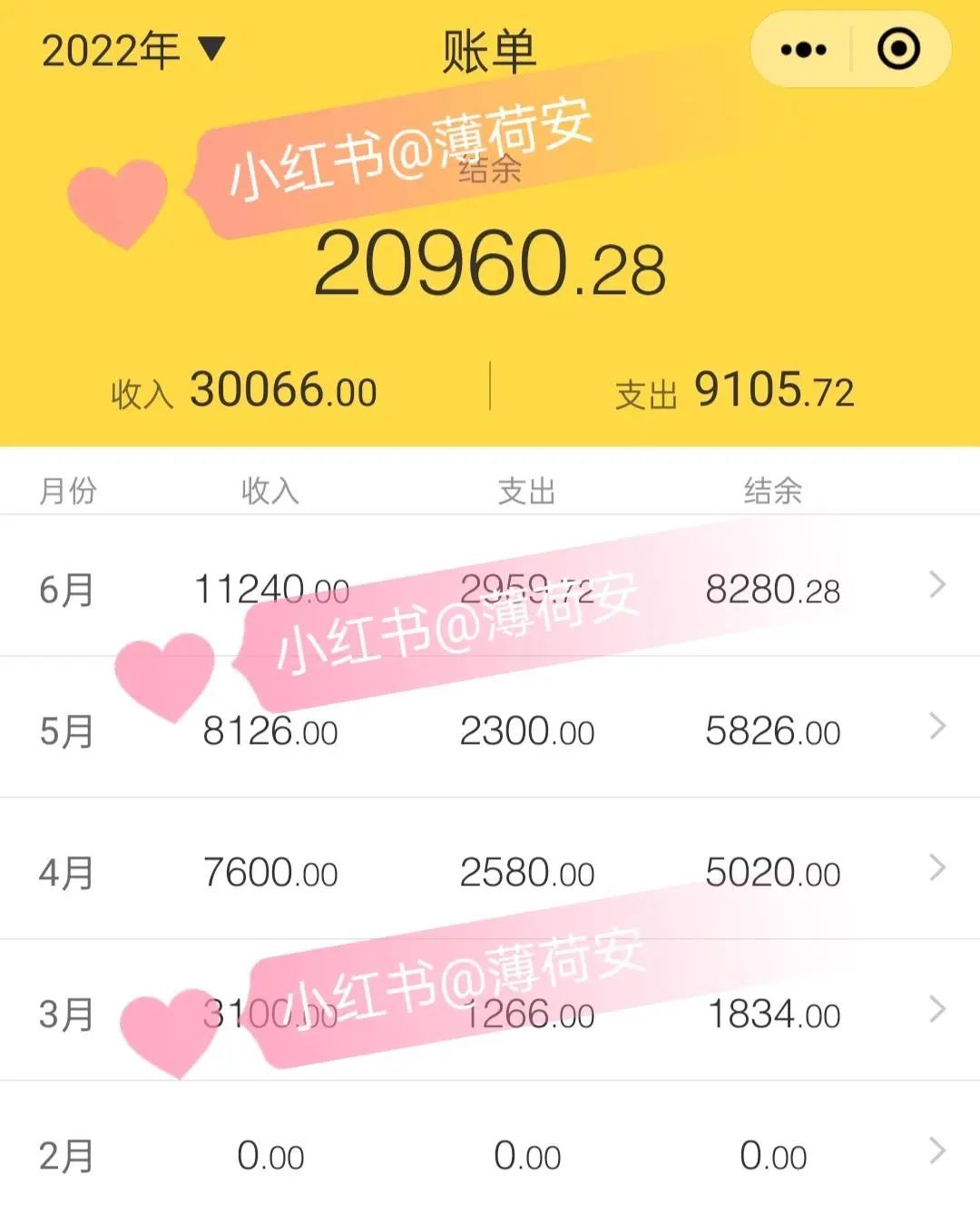980x1214 pixels.
Task: Click the 账单 title at the top
Action: pyautogui.click(x=490, y=52)
